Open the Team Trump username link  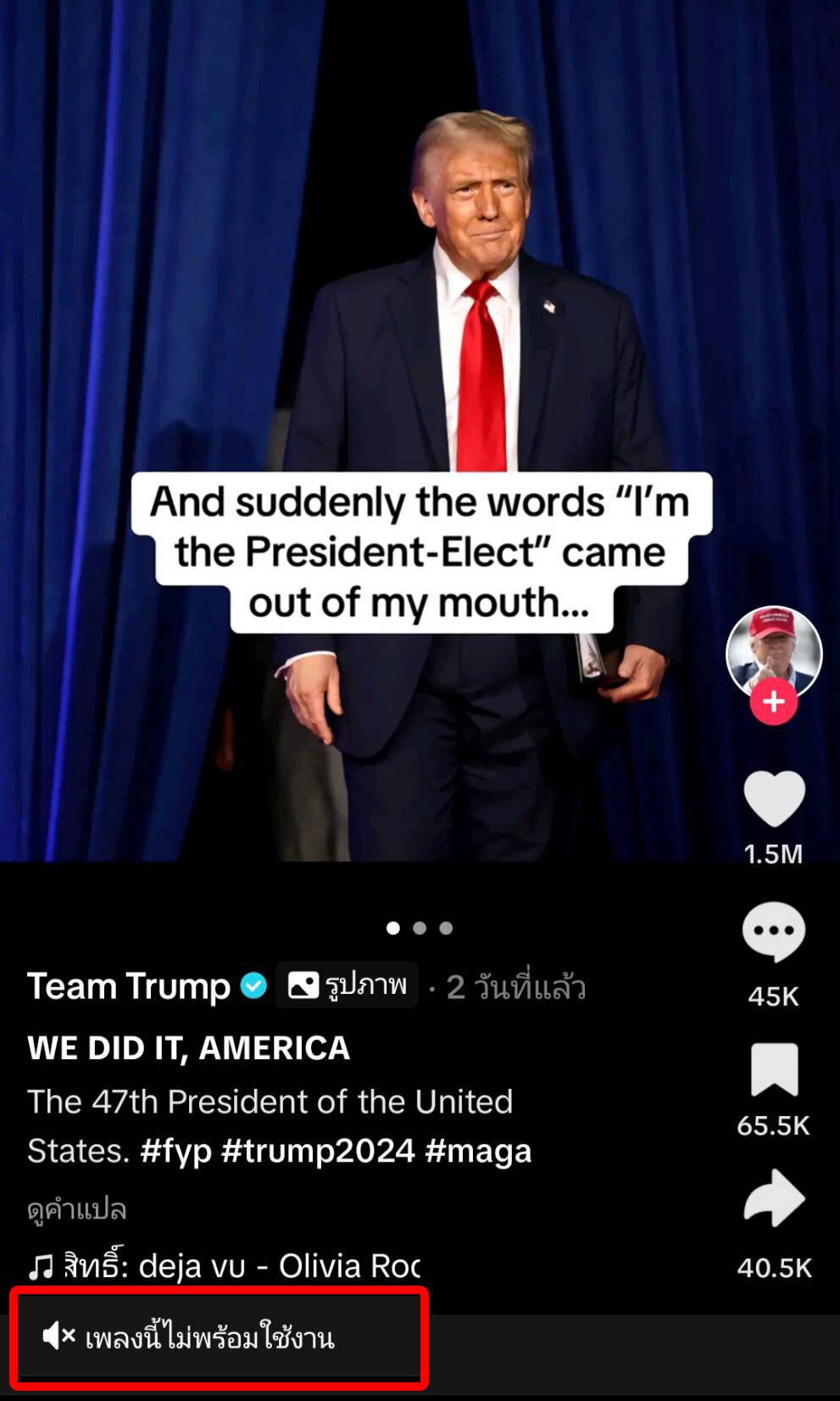click(129, 986)
